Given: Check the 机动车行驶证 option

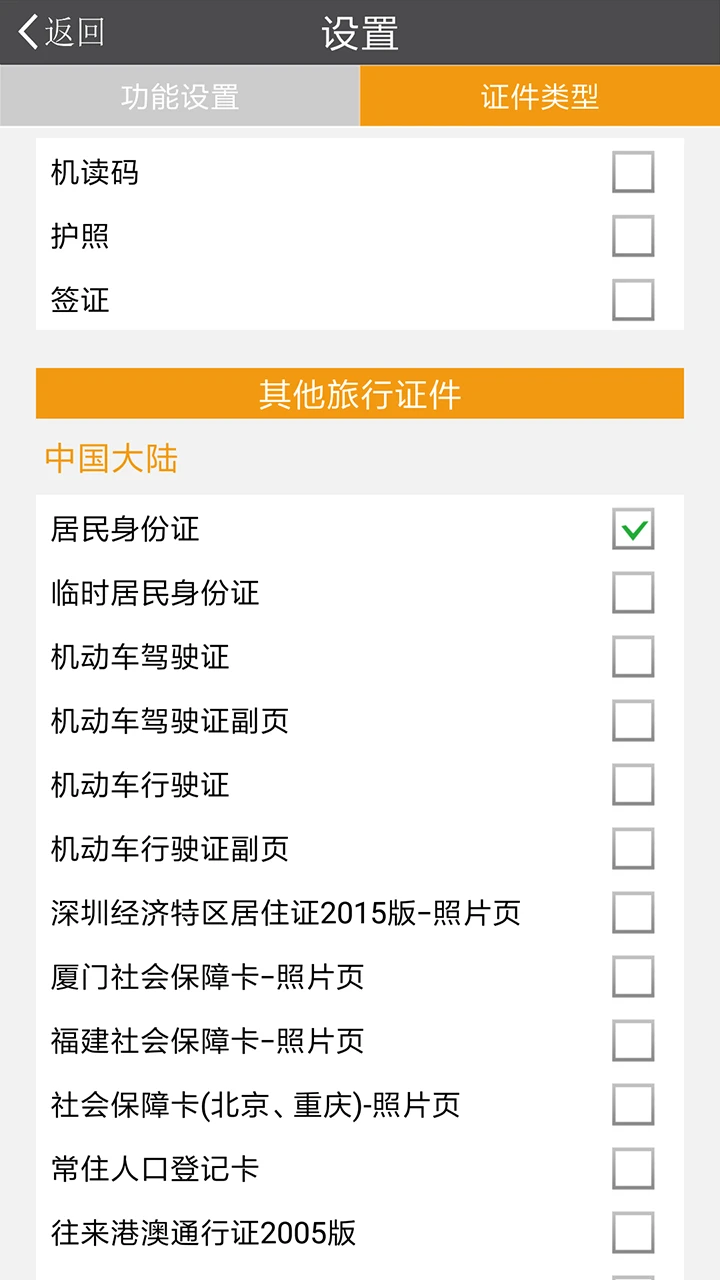Looking at the screenshot, I should tap(633, 785).
